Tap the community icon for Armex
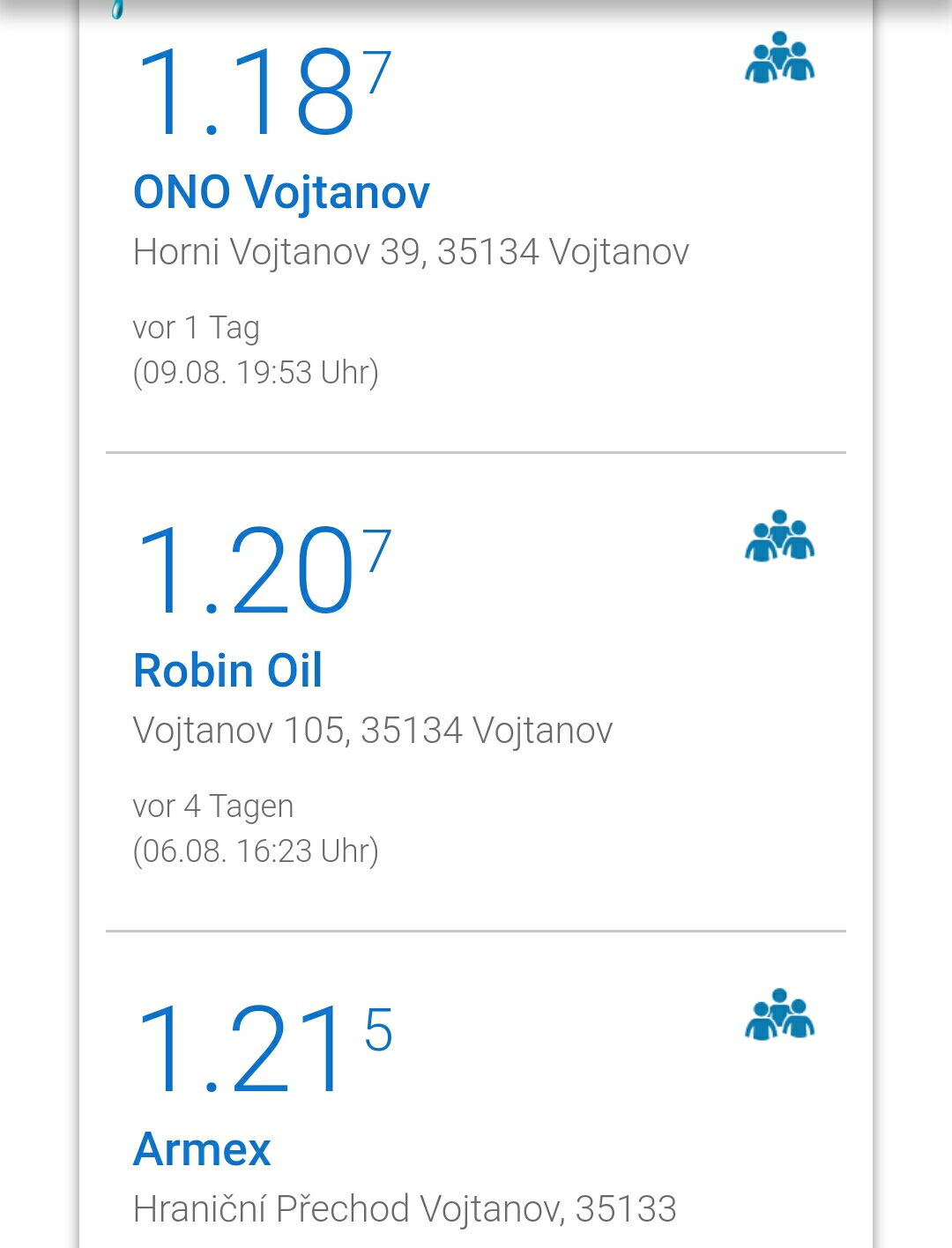Image resolution: width=952 pixels, height=1248 pixels. (779, 1015)
